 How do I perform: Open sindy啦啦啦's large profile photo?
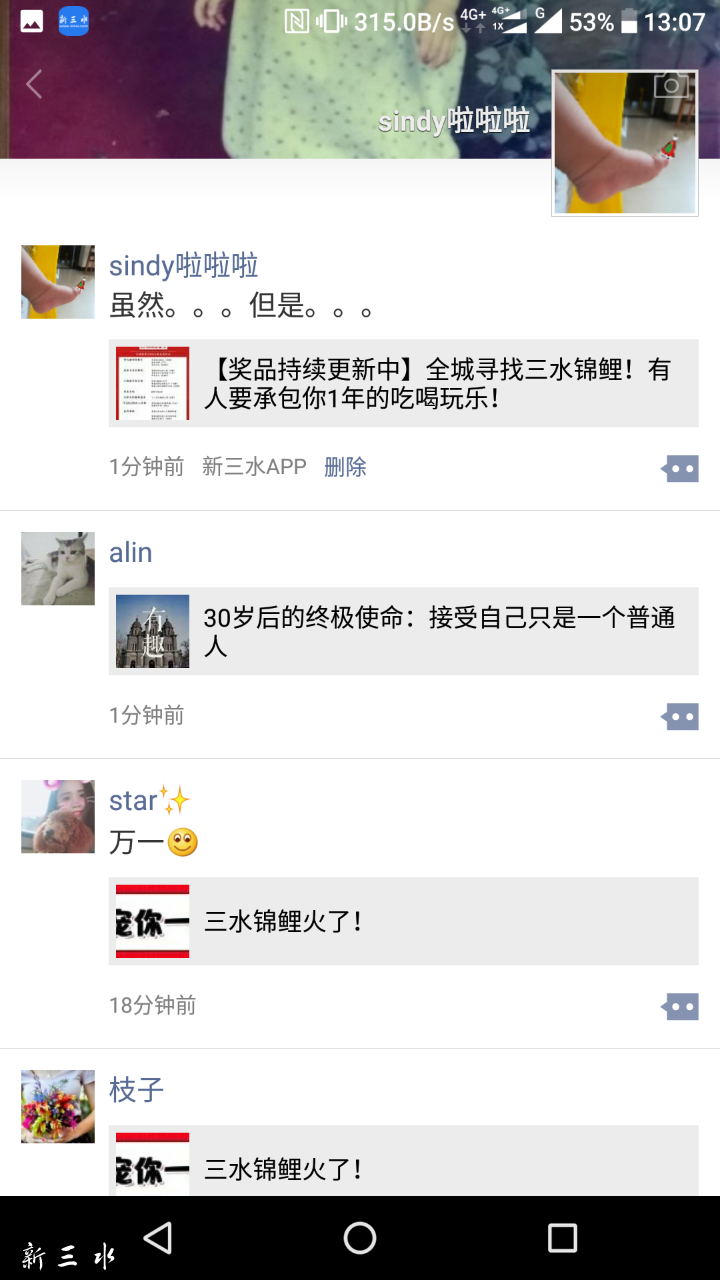[x=625, y=145]
